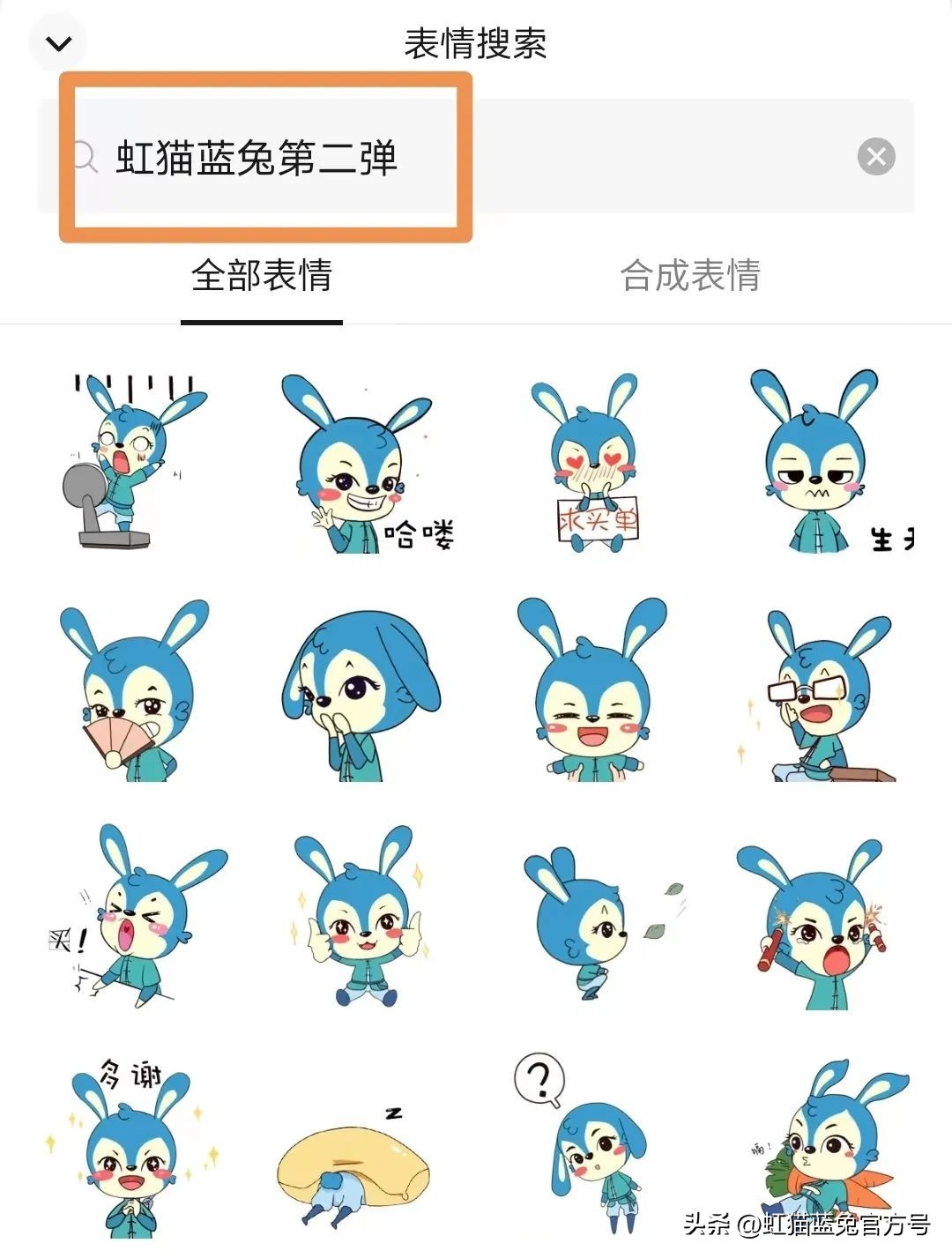
Task: Switch to the 合成表情 tab
Action: pyautogui.click(x=690, y=275)
